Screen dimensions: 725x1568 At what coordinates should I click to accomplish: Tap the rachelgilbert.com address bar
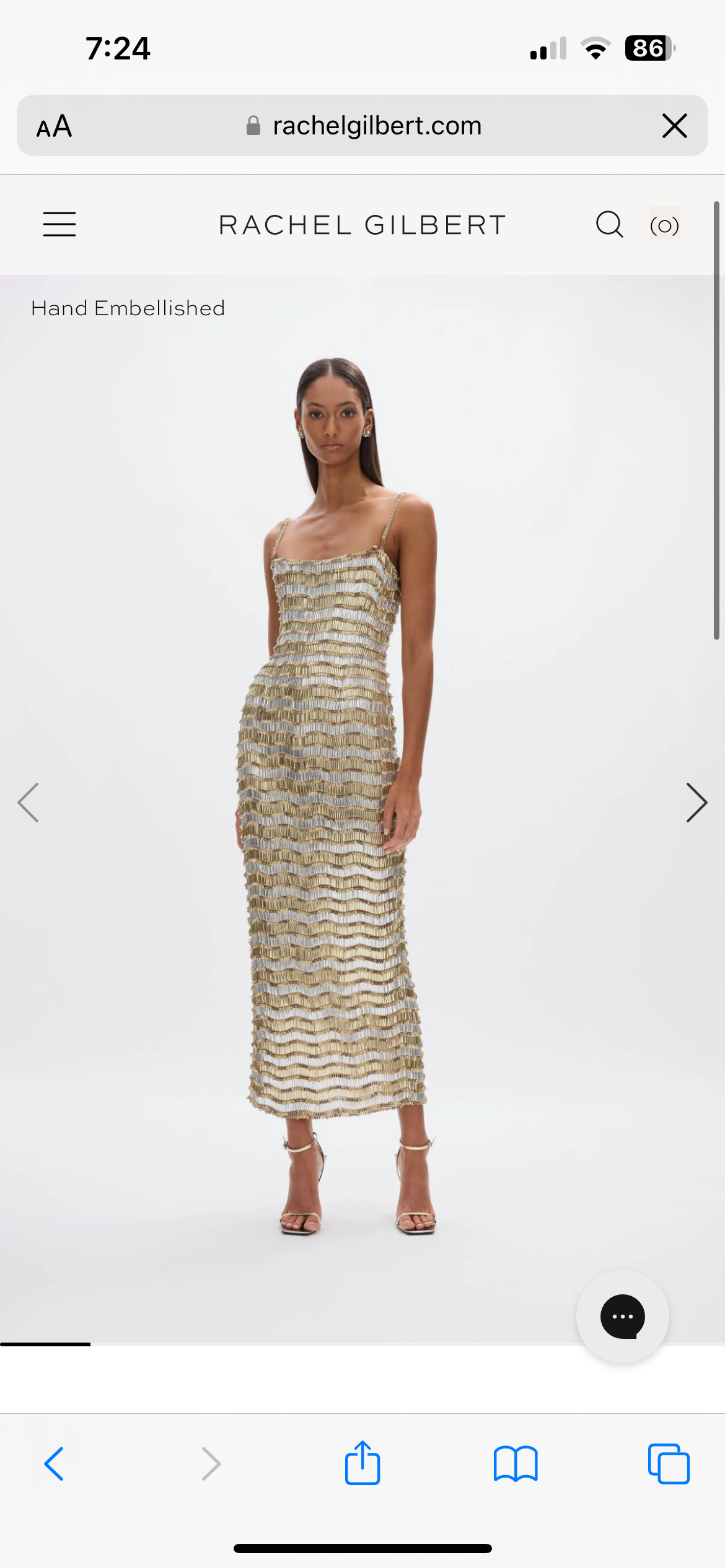click(366, 126)
